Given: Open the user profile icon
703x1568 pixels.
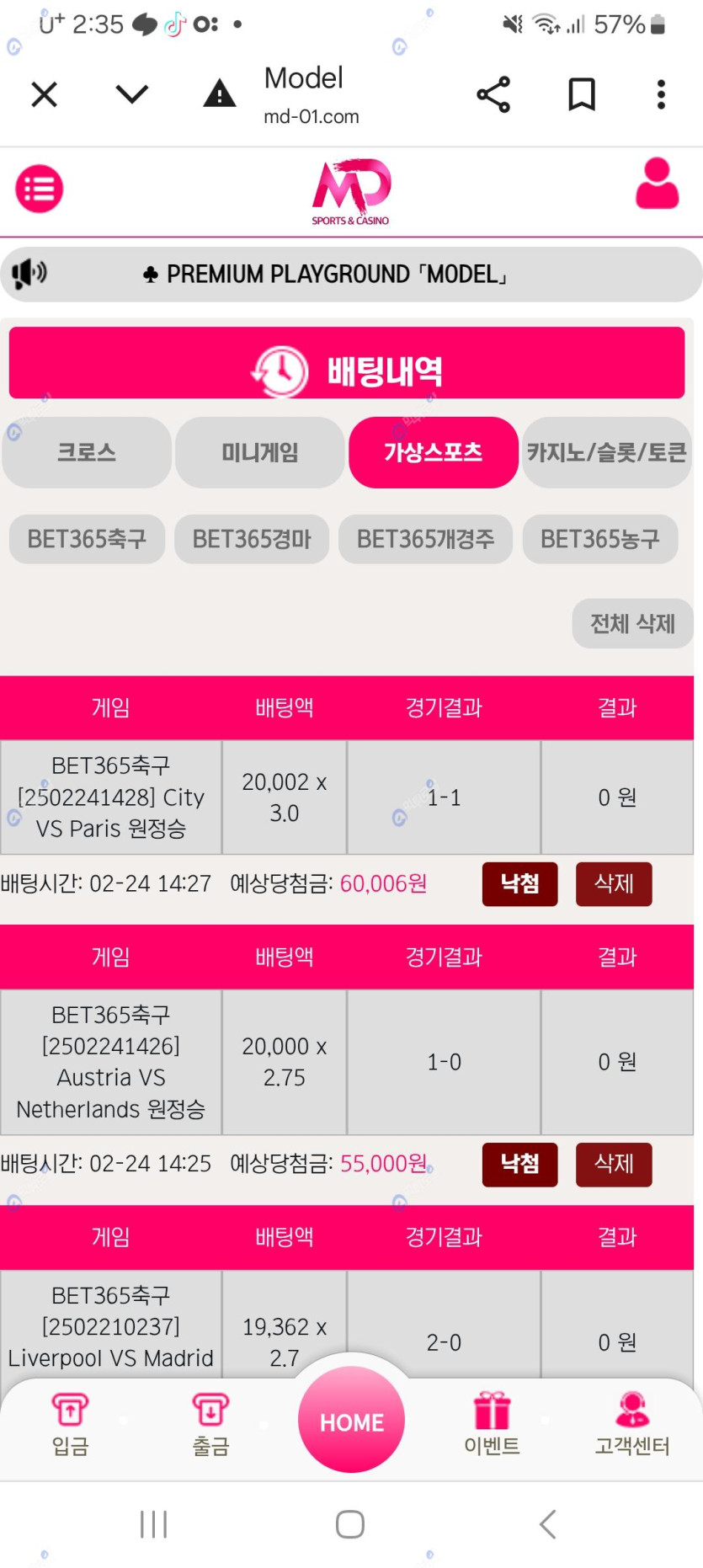Looking at the screenshot, I should pos(657,183).
